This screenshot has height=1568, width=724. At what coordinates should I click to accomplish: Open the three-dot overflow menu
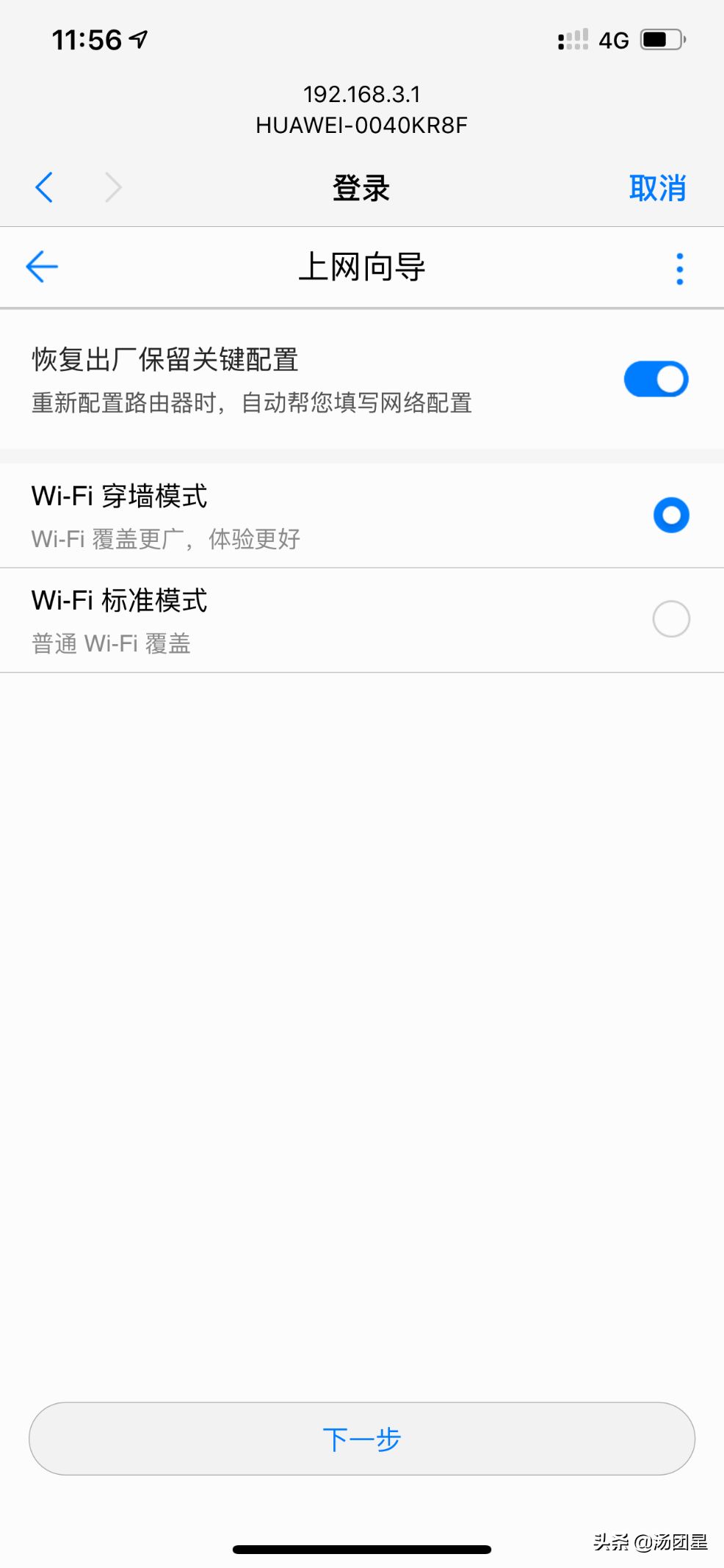[x=680, y=269]
